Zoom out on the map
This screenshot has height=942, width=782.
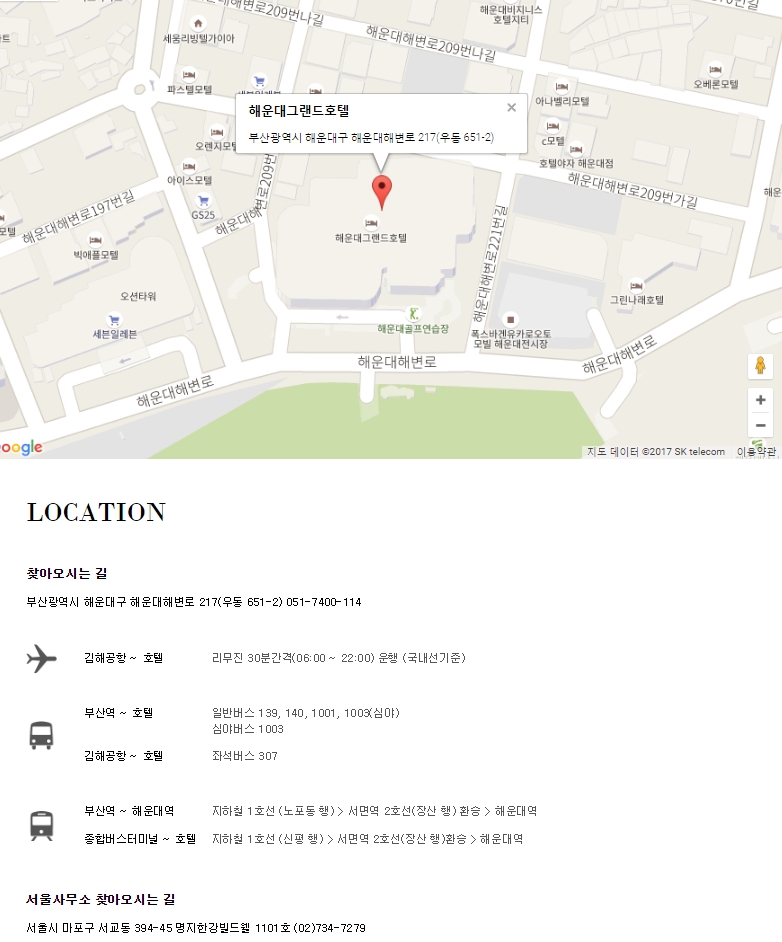point(760,426)
